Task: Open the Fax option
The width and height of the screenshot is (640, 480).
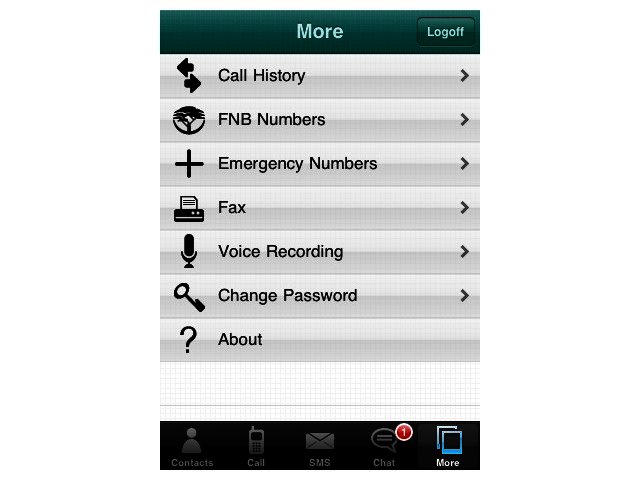Action: point(320,208)
